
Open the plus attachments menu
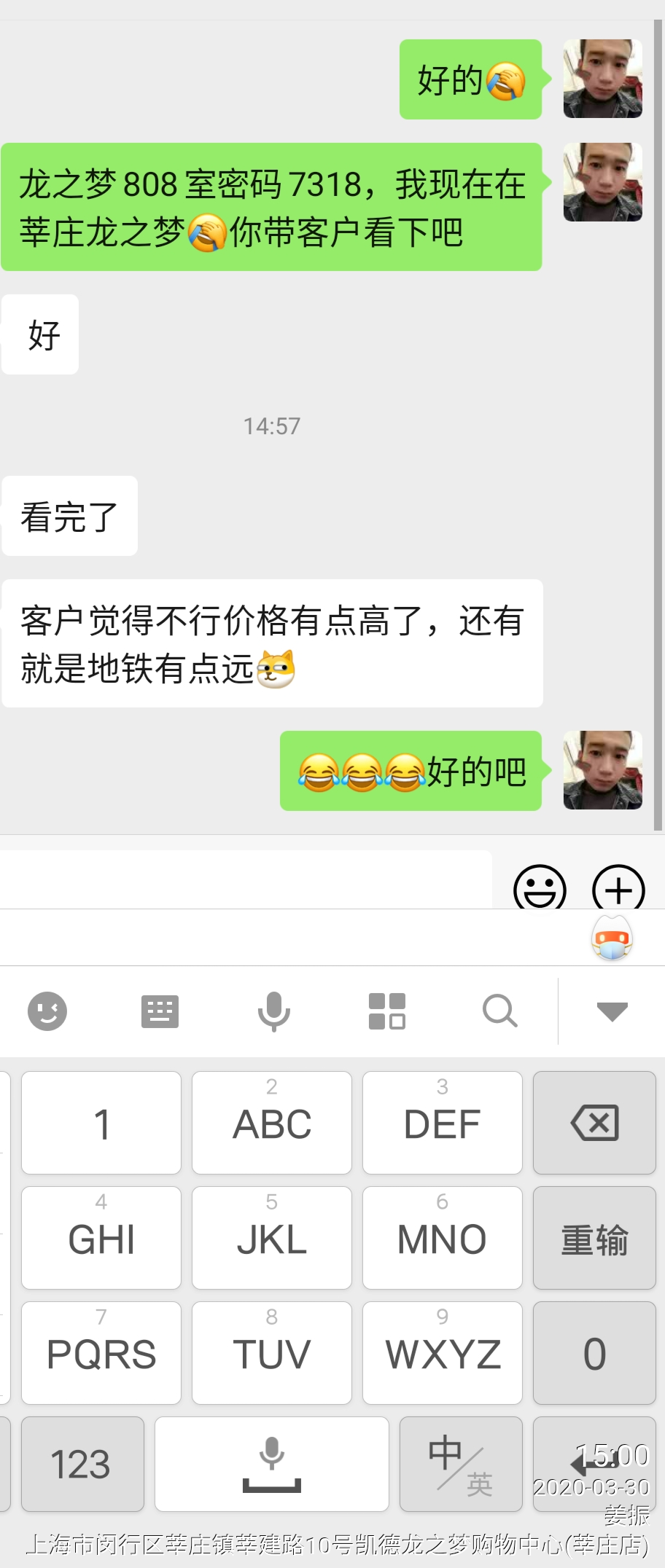click(x=618, y=887)
